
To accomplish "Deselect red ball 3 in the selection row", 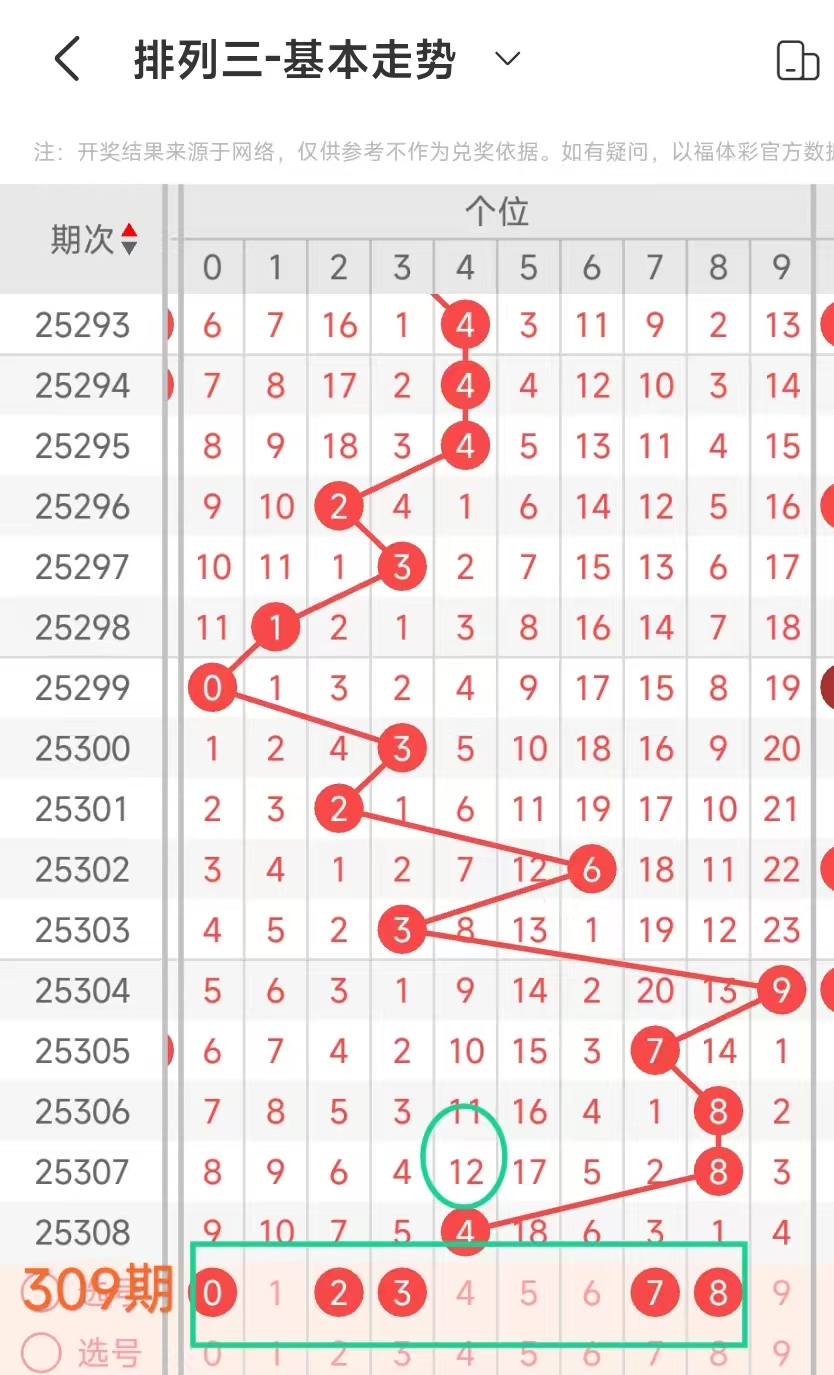I will [402, 1294].
